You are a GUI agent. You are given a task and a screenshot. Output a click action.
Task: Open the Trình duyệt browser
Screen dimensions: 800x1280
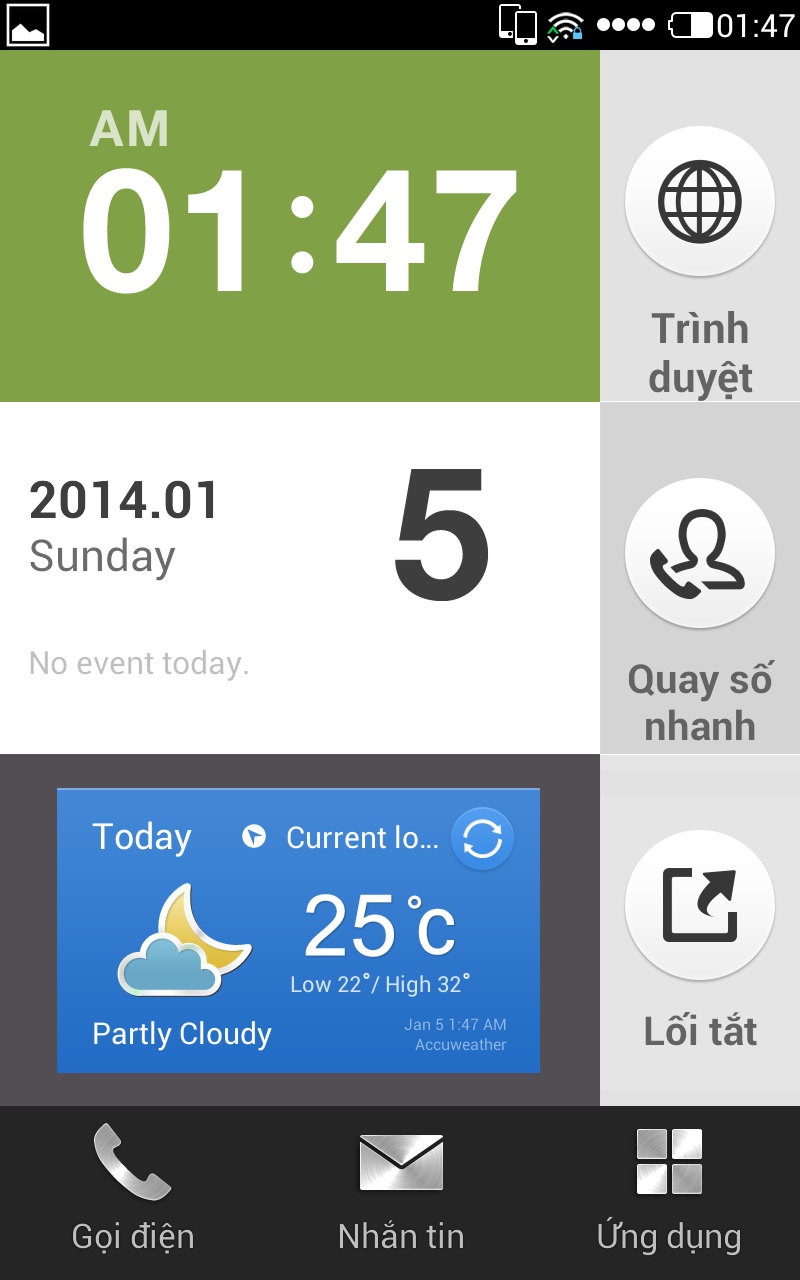point(700,225)
